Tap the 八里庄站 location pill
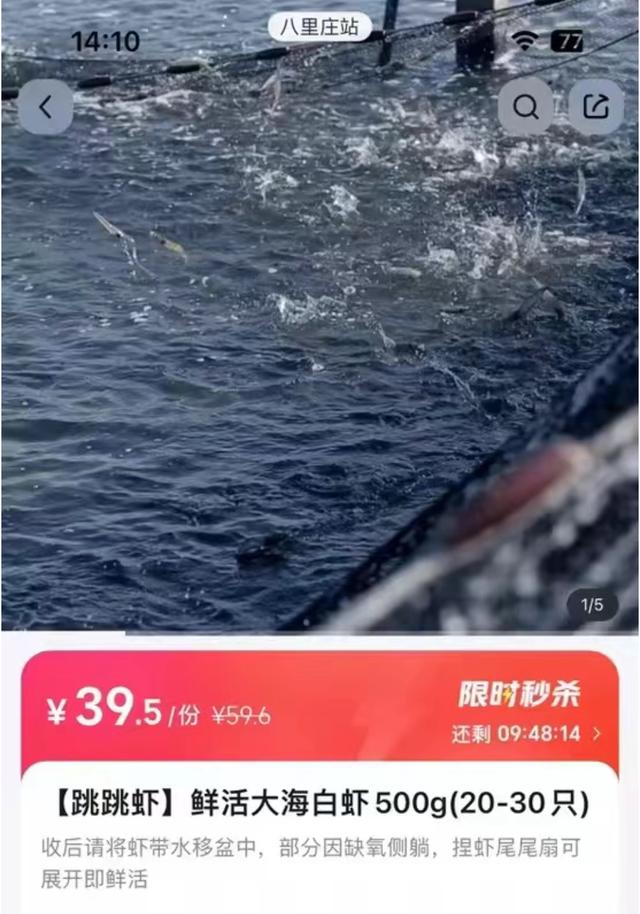The height and width of the screenshot is (914, 640). pyautogui.click(x=320, y=27)
